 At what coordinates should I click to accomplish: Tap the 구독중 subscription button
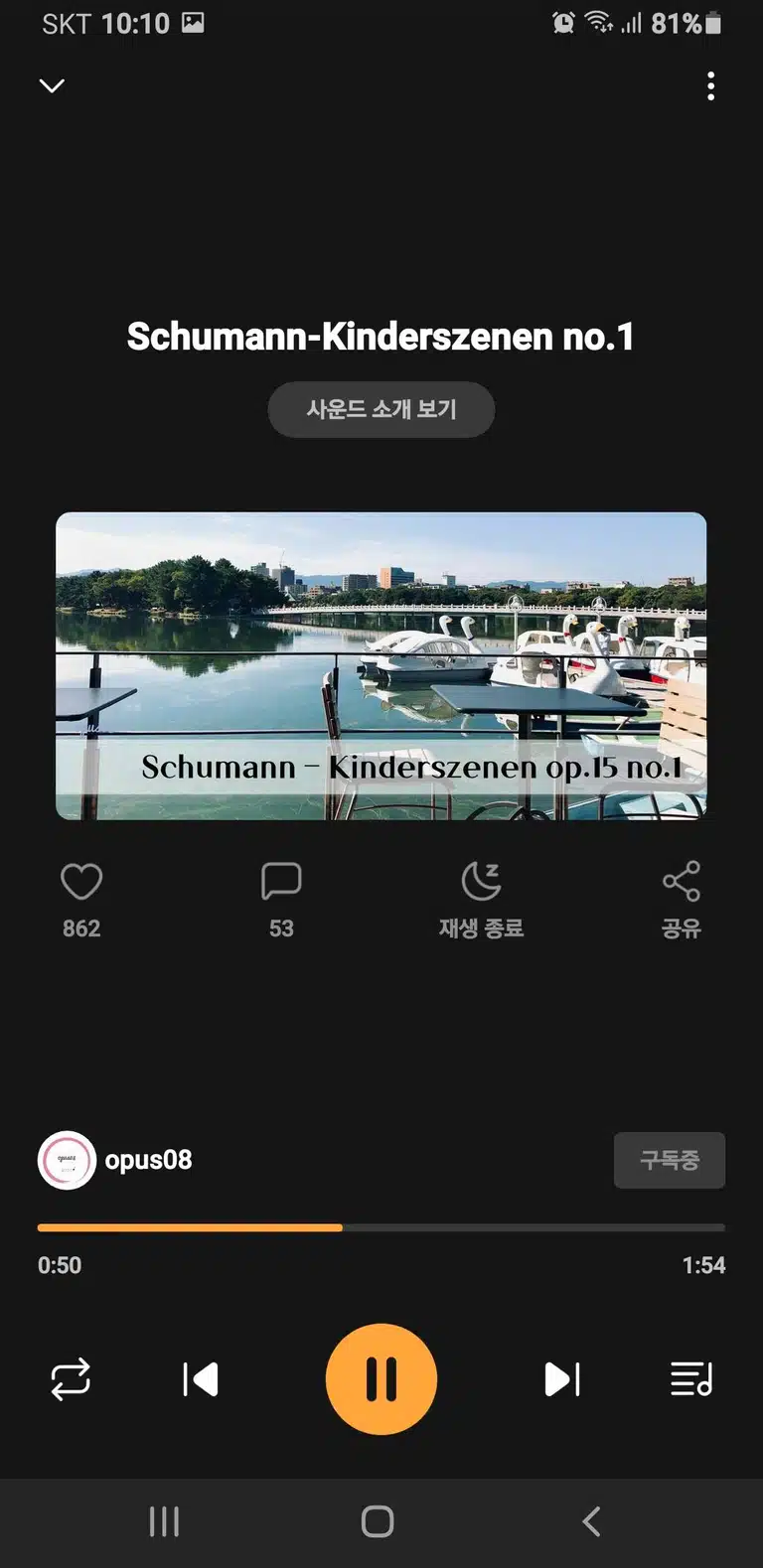pyautogui.click(x=670, y=1160)
